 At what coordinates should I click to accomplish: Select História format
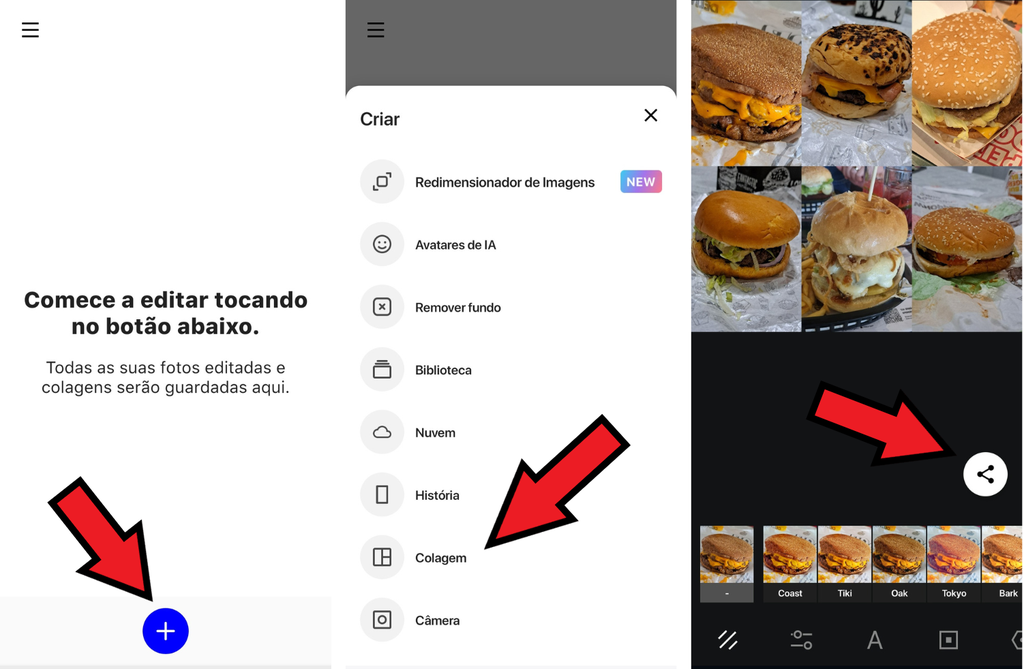click(437, 495)
